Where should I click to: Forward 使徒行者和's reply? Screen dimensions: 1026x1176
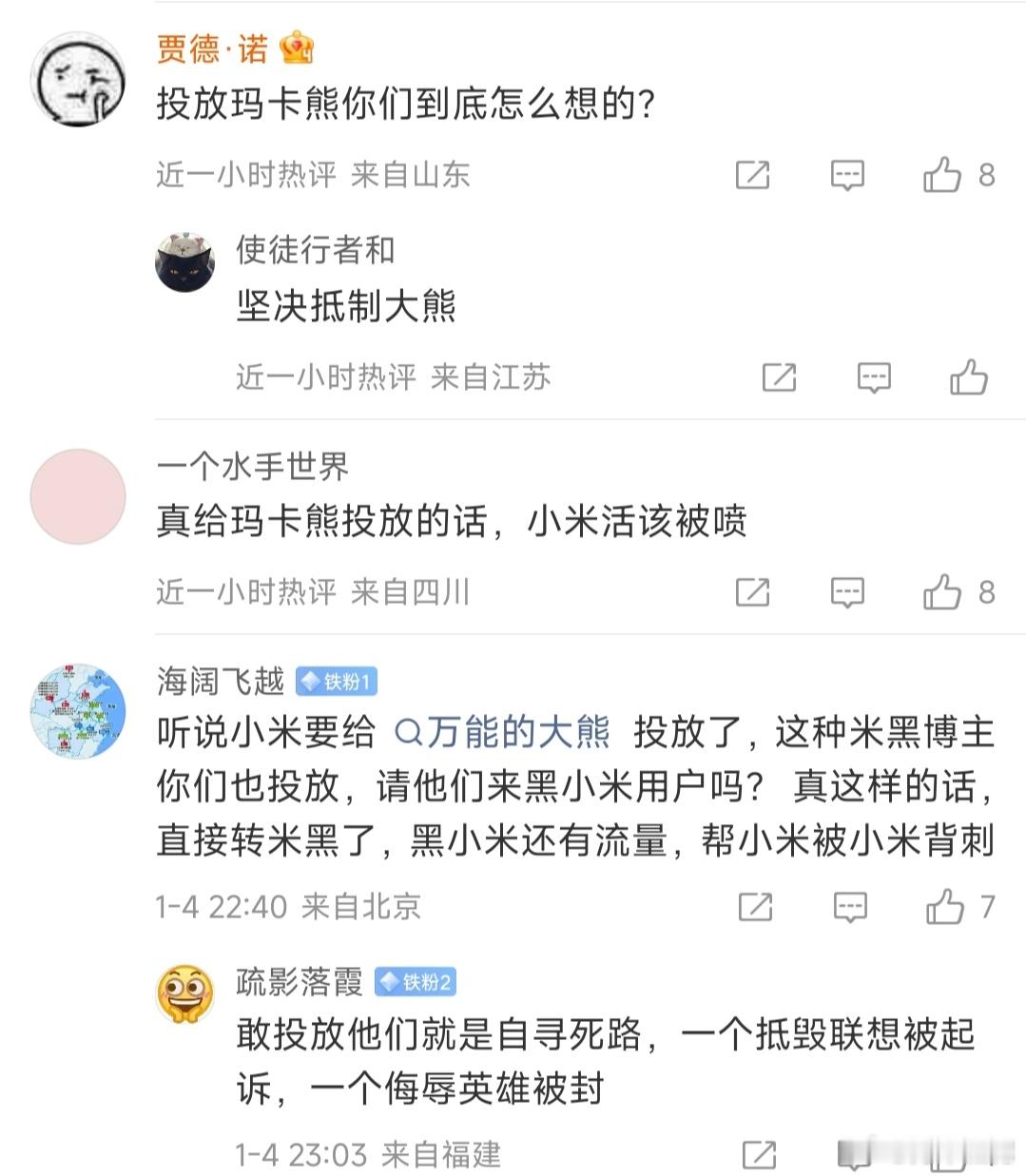pos(782,377)
